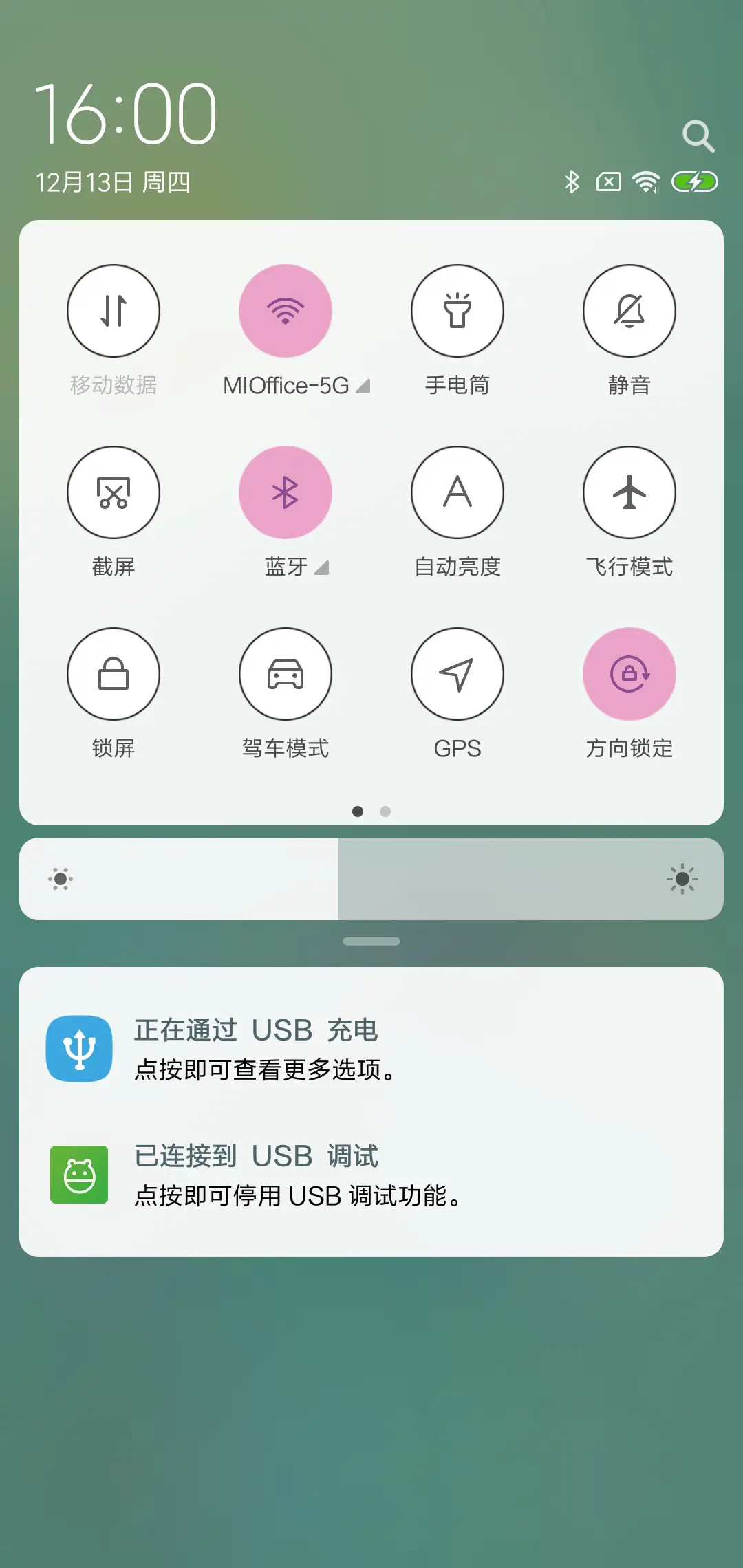The width and height of the screenshot is (743, 1568).
Task: Tap the Android USB debugging notification icon
Action: tap(79, 1174)
